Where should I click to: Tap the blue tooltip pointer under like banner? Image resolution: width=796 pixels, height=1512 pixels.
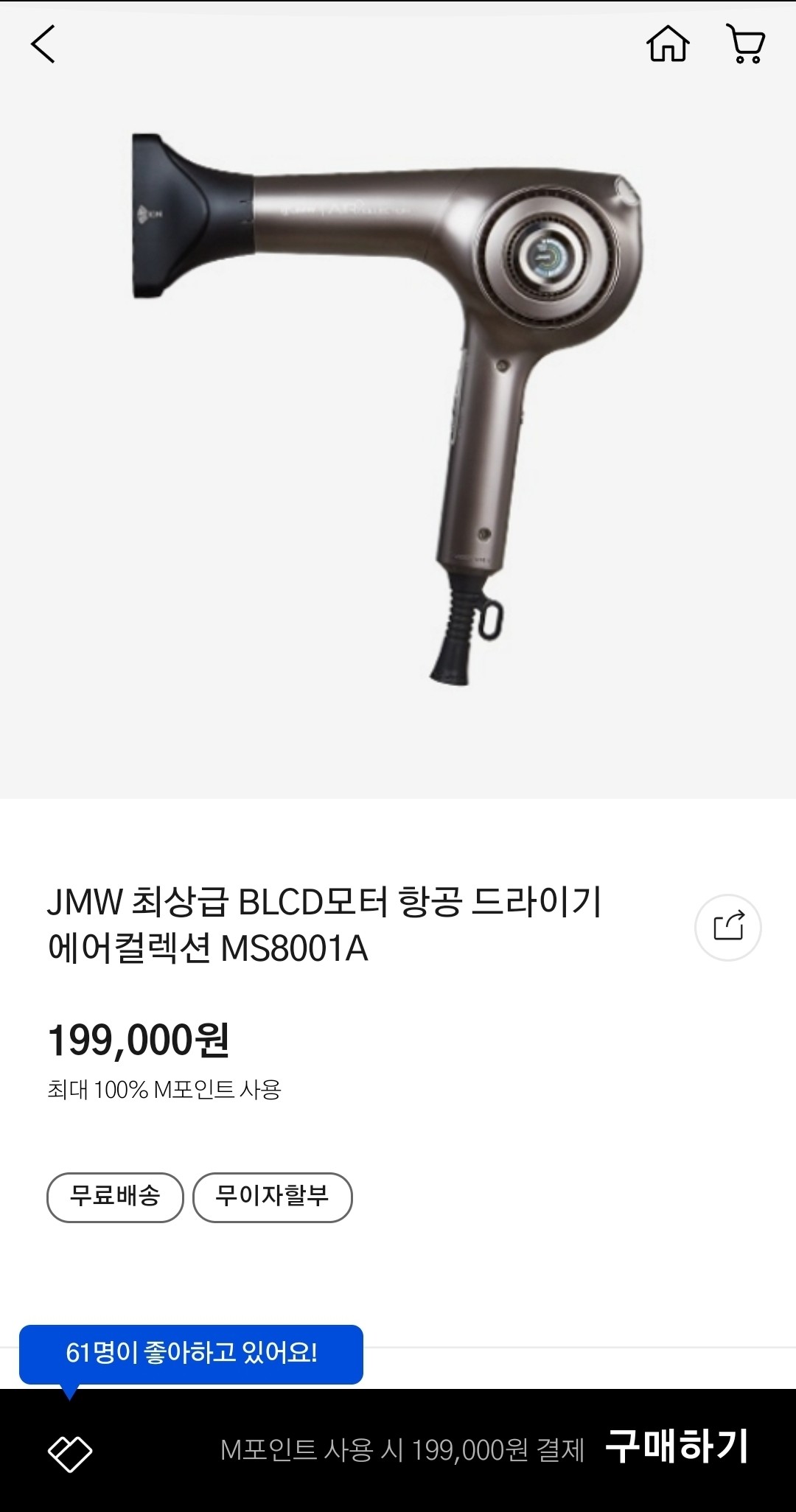(x=70, y=1393)
